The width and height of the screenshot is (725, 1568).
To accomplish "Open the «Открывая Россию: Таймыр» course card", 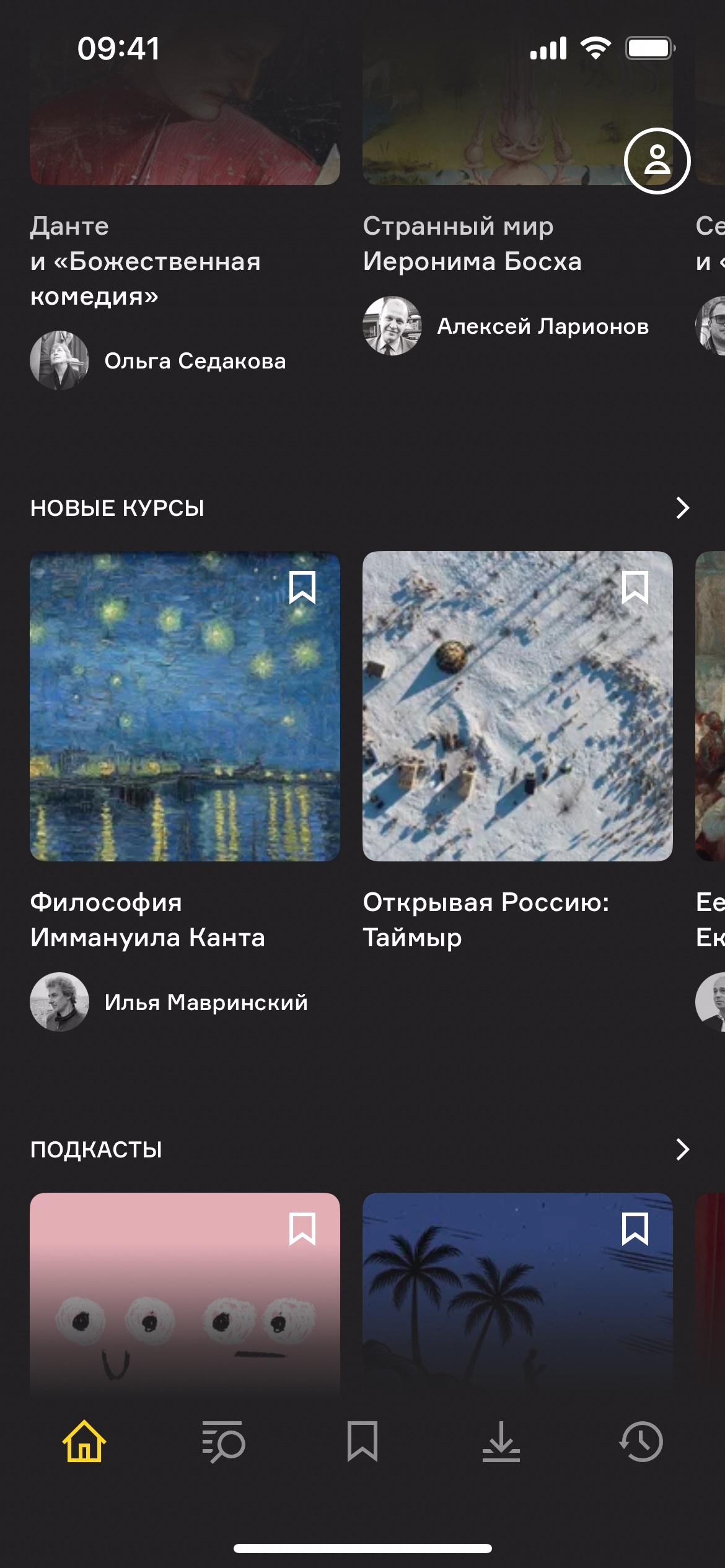I will (517, 706).
